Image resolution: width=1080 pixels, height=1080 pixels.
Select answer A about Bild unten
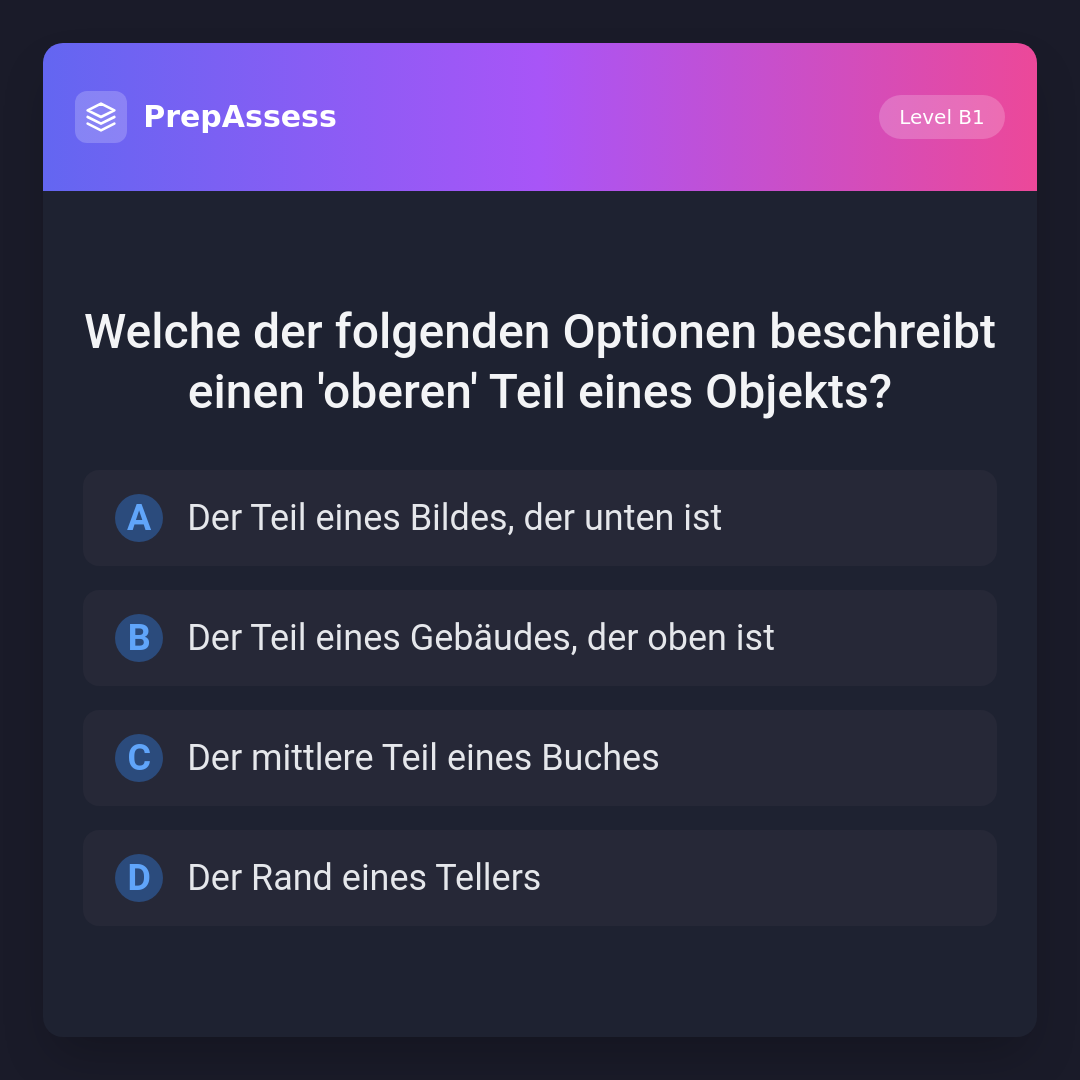(x=539, y=518)
